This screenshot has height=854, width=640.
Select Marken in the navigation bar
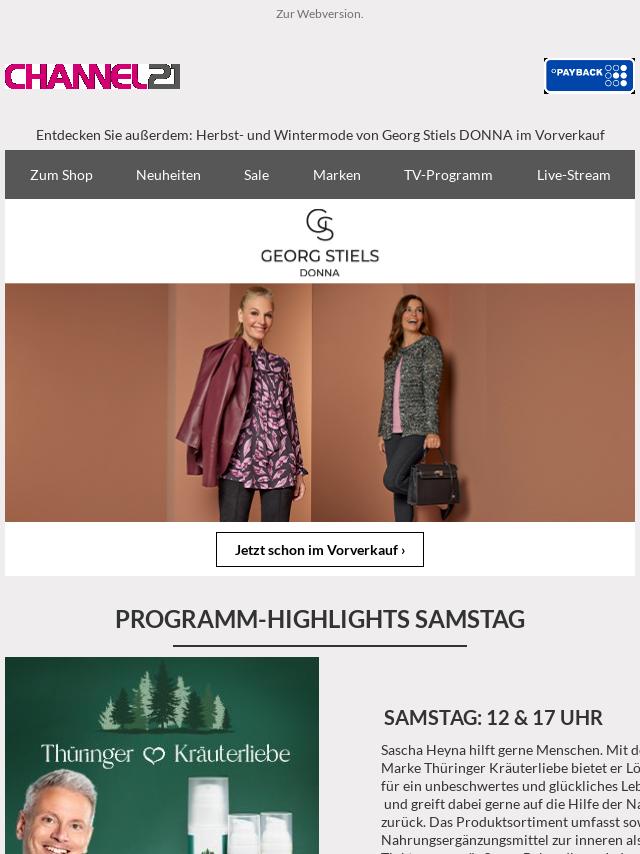coord(336,175)
